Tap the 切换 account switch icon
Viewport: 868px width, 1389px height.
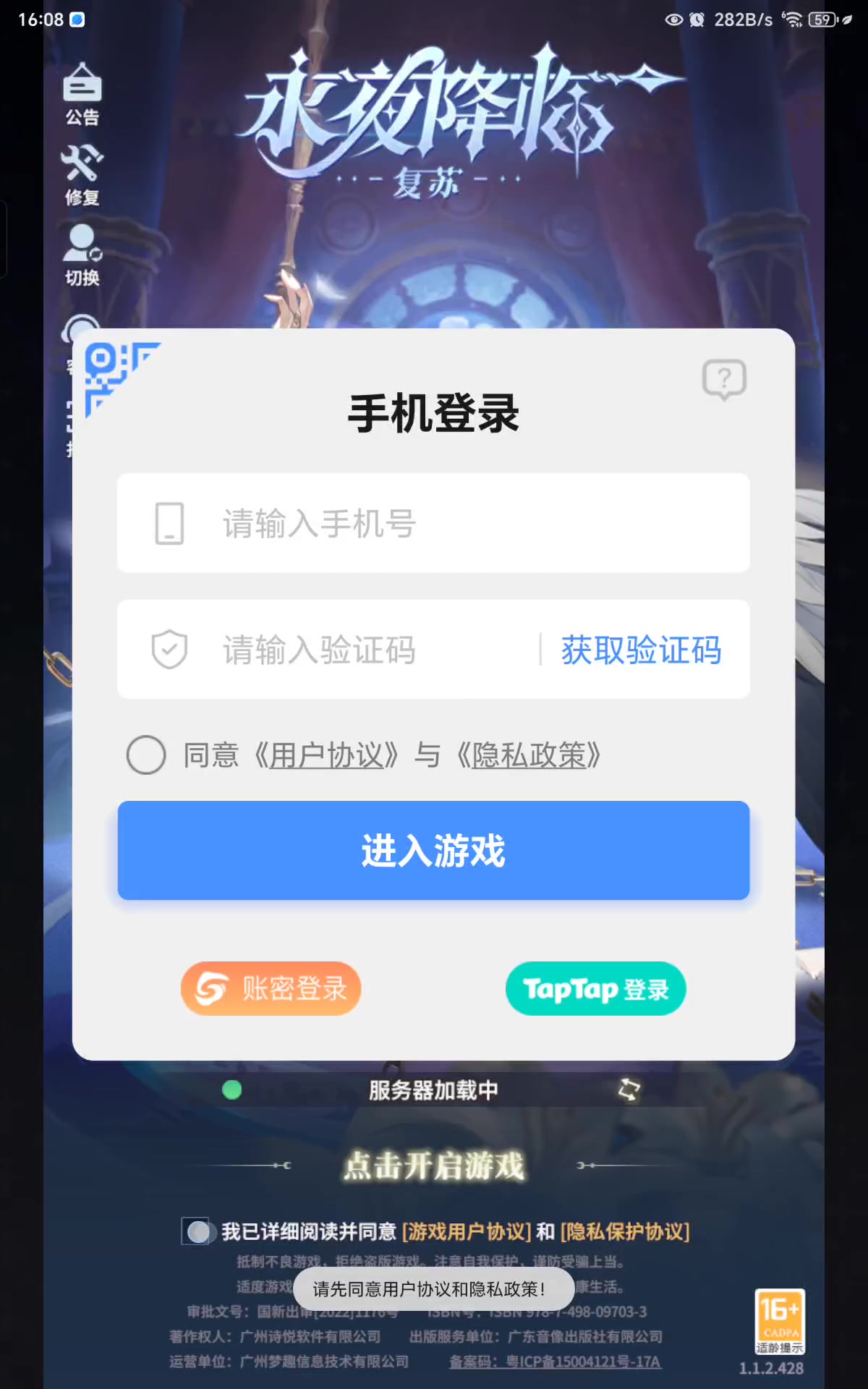tap(82, 255)
